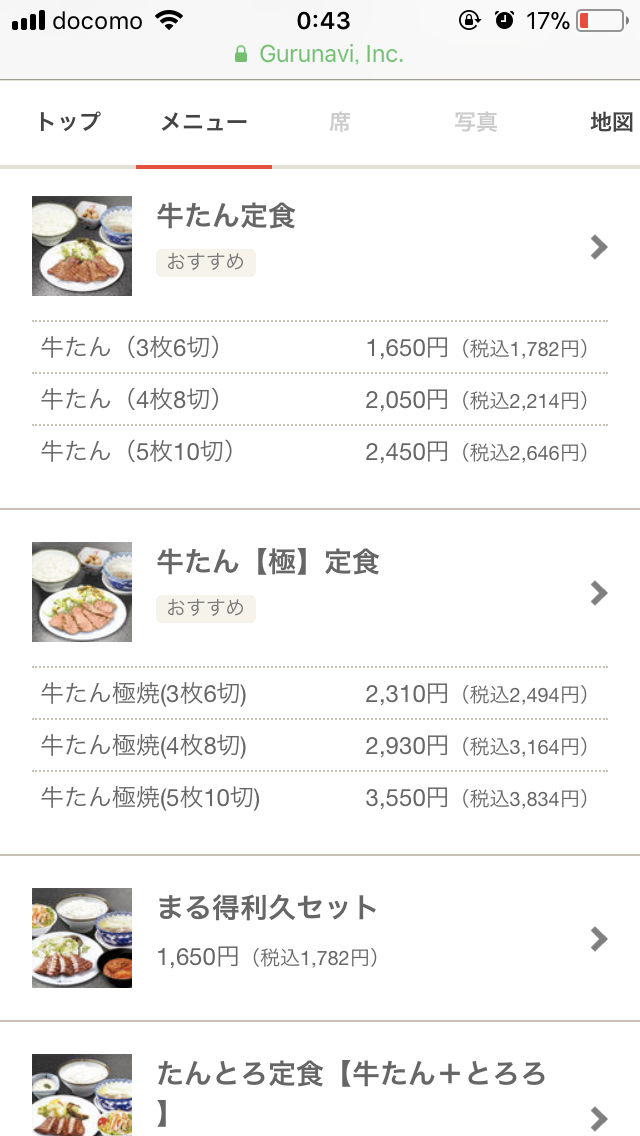640x1136 pixels.
Task: Select the メニュー tab
Action: tap(204, 123)
